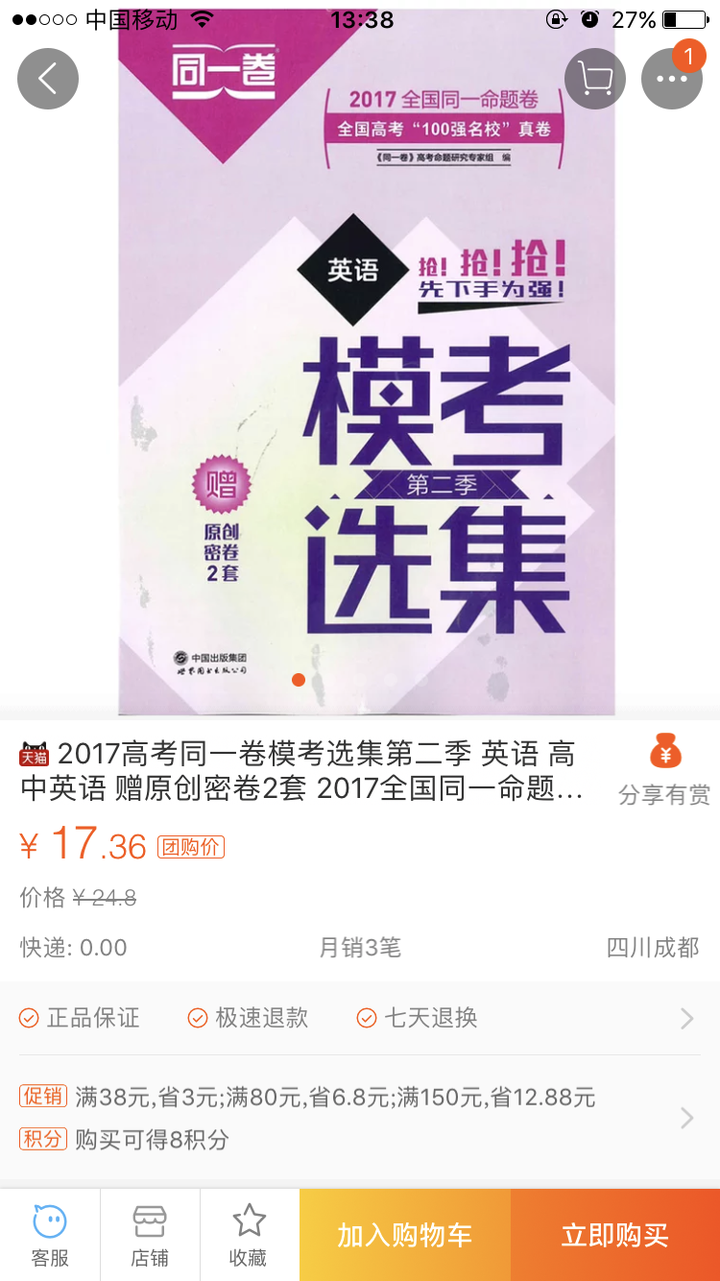Add item to 收藏 favorites
The width and height of the screenshot is (720, 1281).
point(249,1235)
